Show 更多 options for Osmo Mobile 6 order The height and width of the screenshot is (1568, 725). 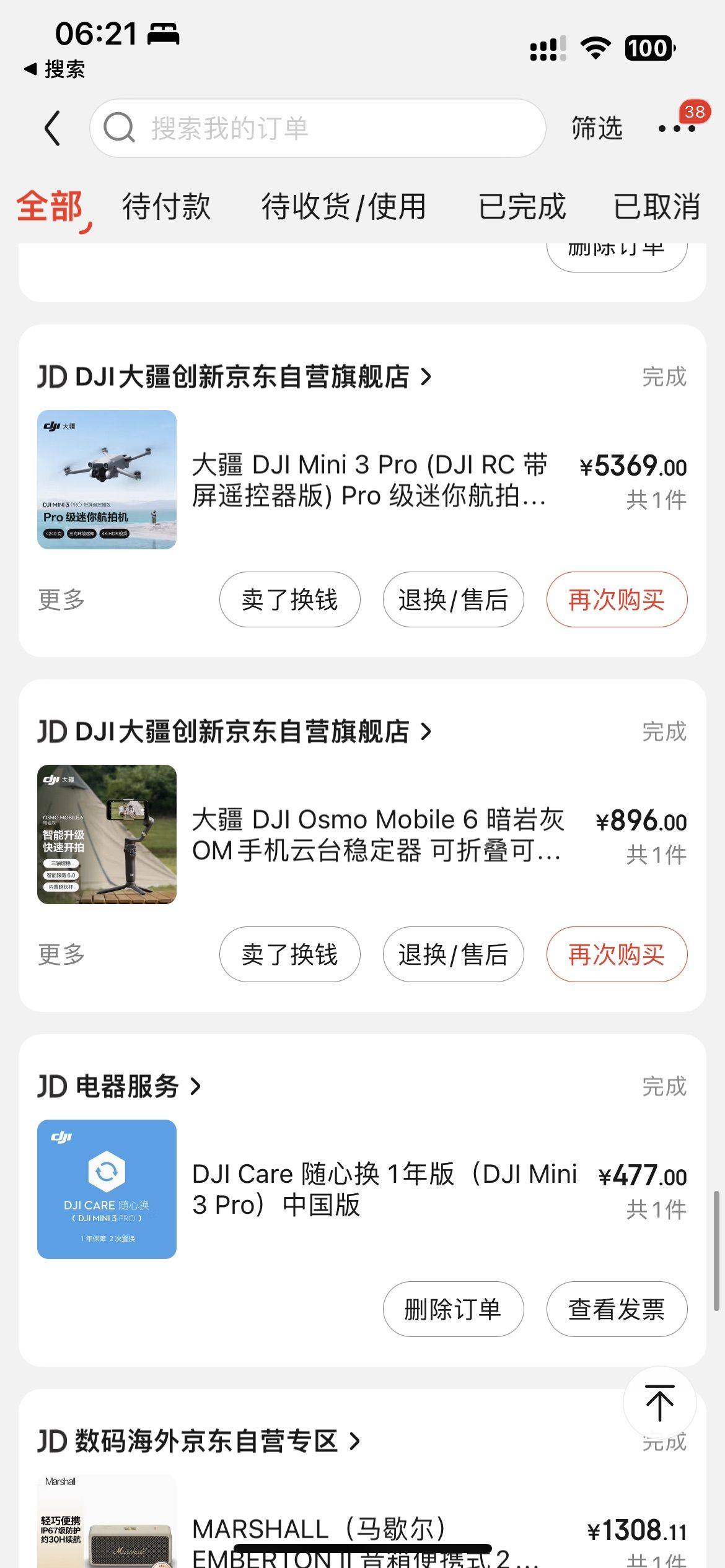coord(61,954)
